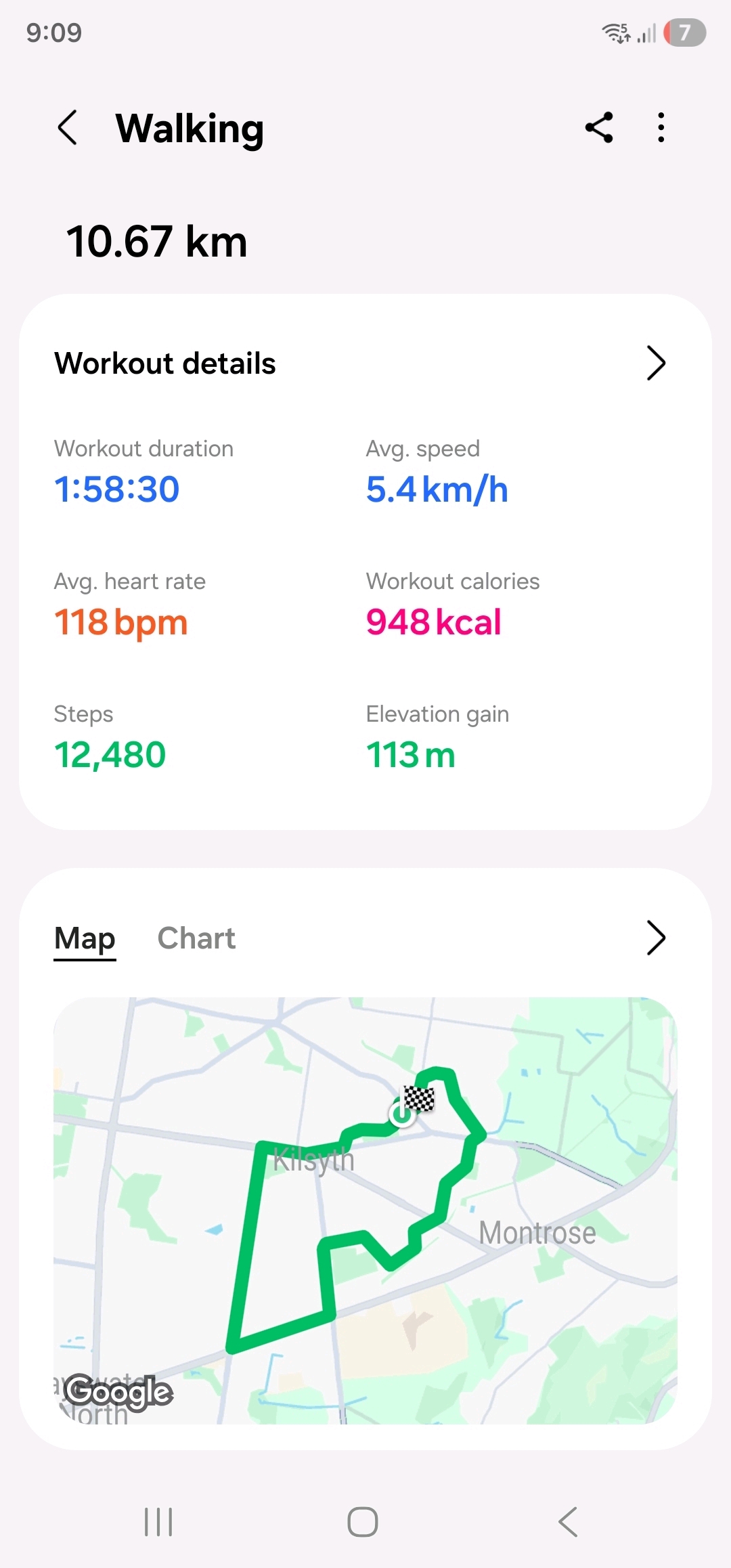
Task: Open recent apps from navigation bar
Action: [158, 1522]
